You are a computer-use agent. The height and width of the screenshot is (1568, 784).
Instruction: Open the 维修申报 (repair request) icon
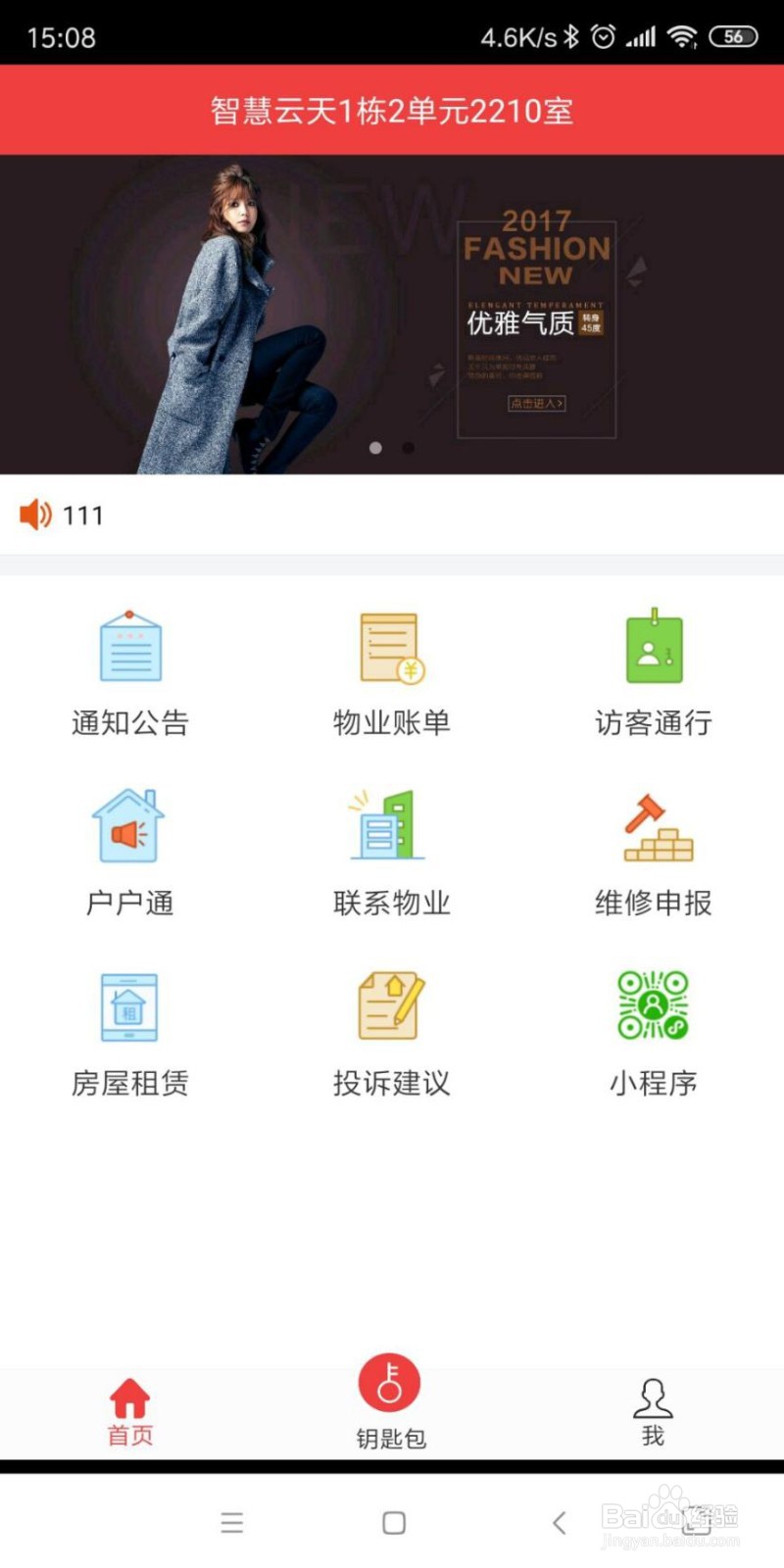[x=653, y=851]
